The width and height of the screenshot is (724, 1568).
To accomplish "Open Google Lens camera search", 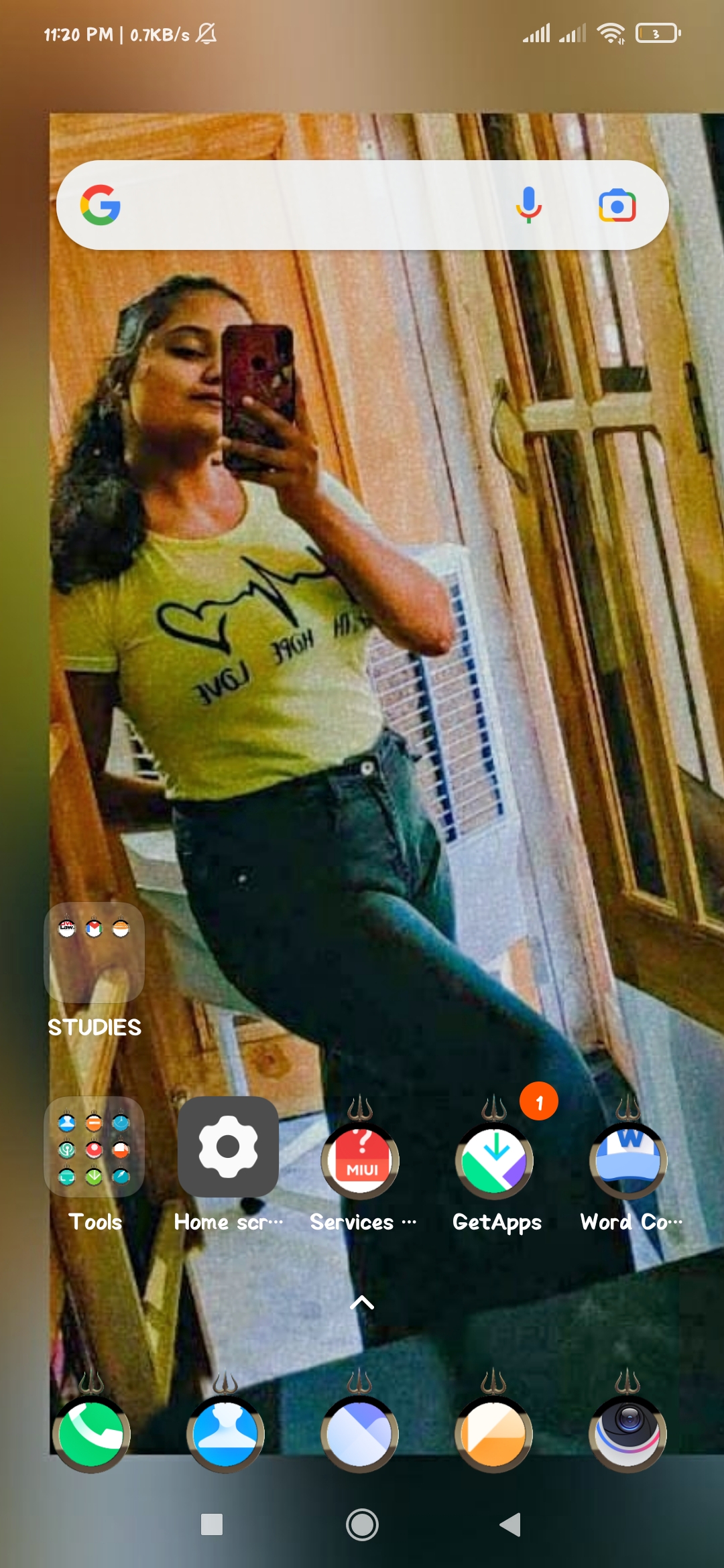I will (x=617, y=205).
